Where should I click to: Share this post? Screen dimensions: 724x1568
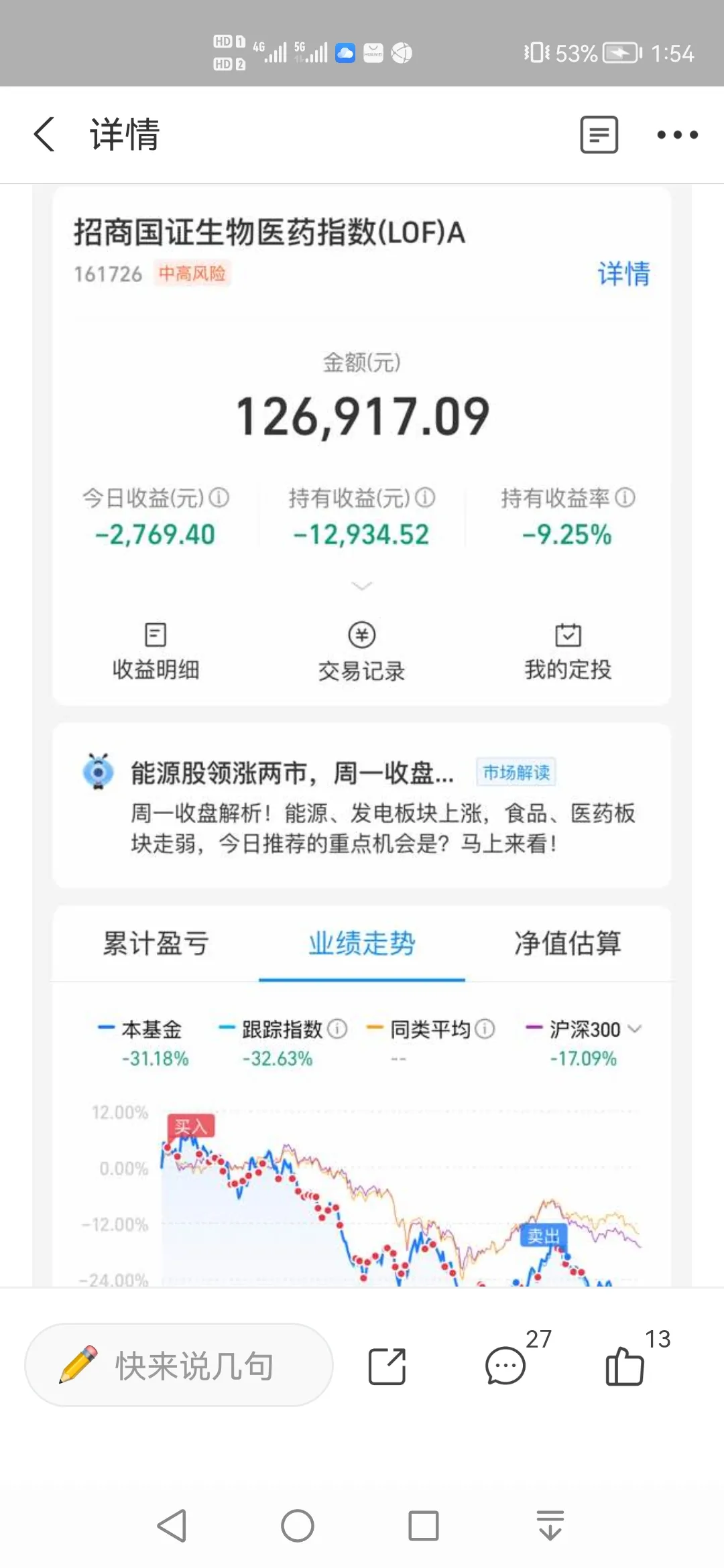387,1366
